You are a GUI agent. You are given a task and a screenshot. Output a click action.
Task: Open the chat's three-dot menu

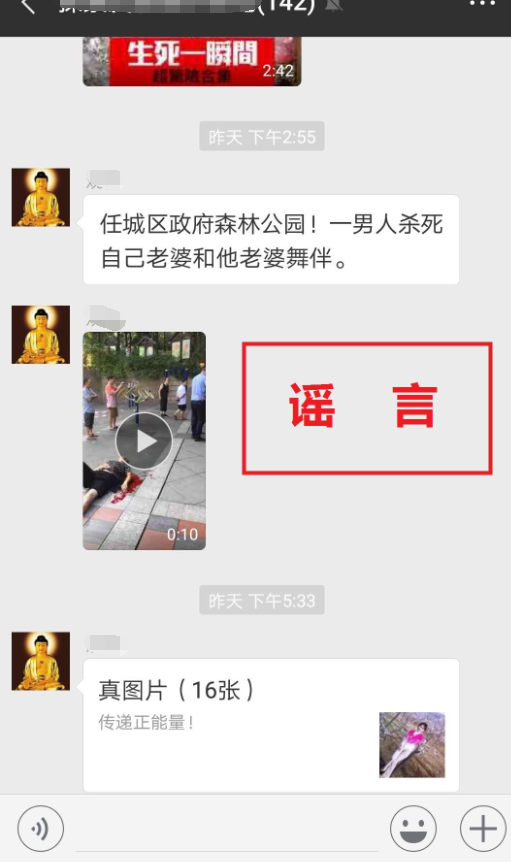click(482, 4)
